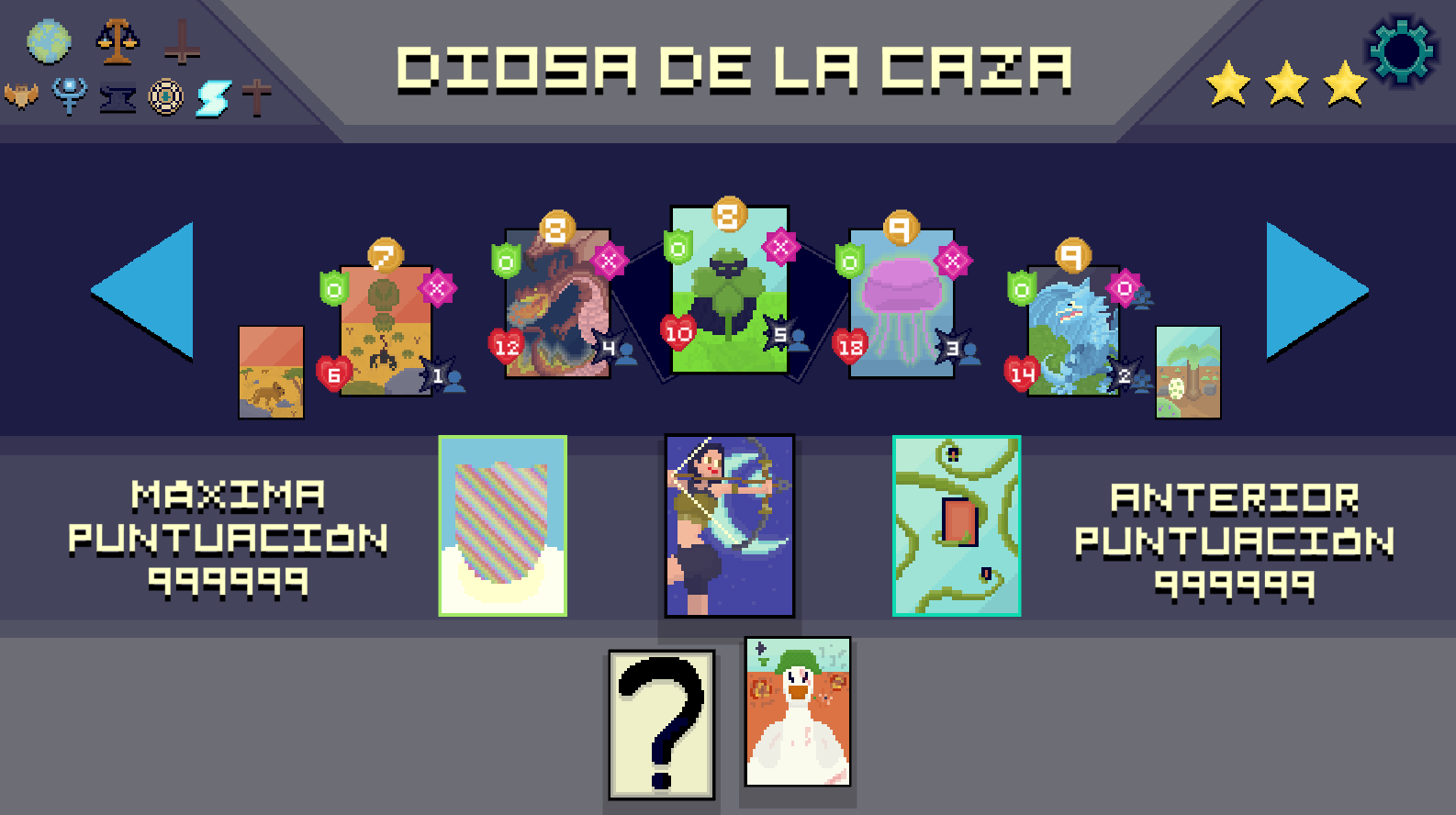Open the question mark mystery card
The height and width of the screenshot is (815, 1456).
pyautogui.click(x=661, y=724)
